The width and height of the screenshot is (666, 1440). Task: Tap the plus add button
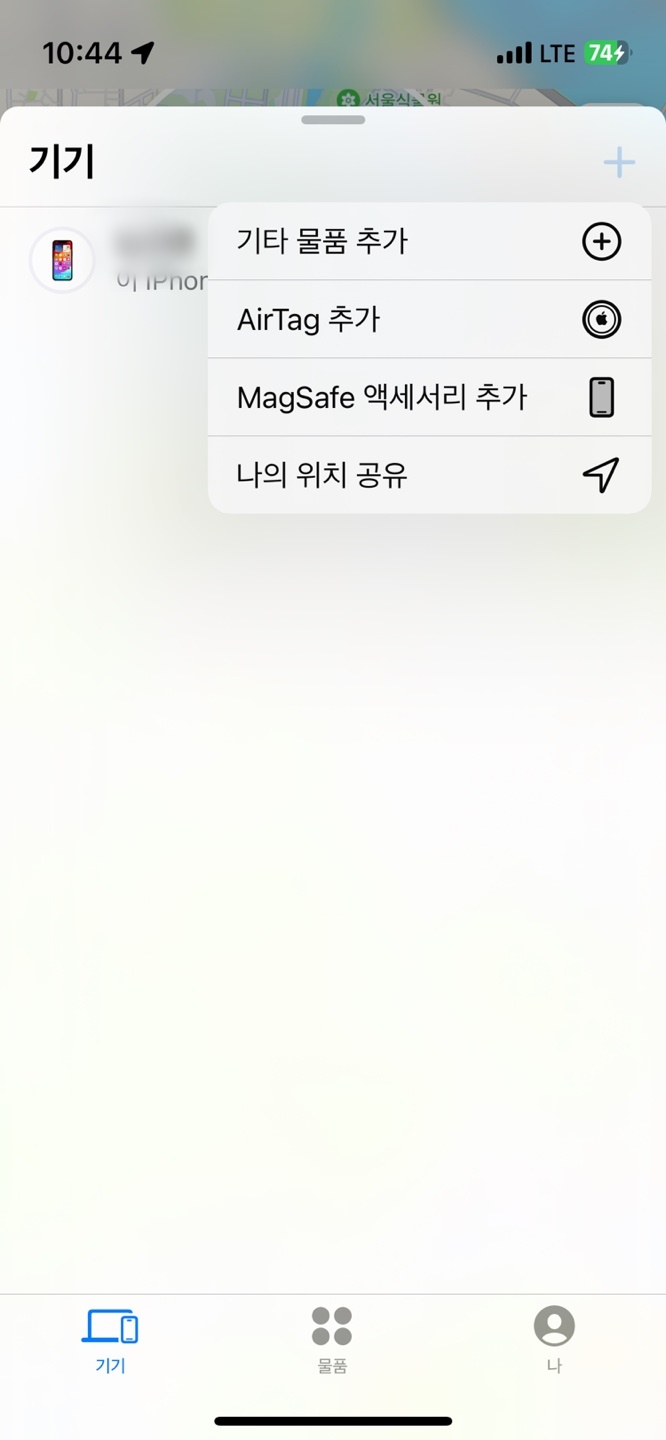pyautogui.click(x=619, y=162)
